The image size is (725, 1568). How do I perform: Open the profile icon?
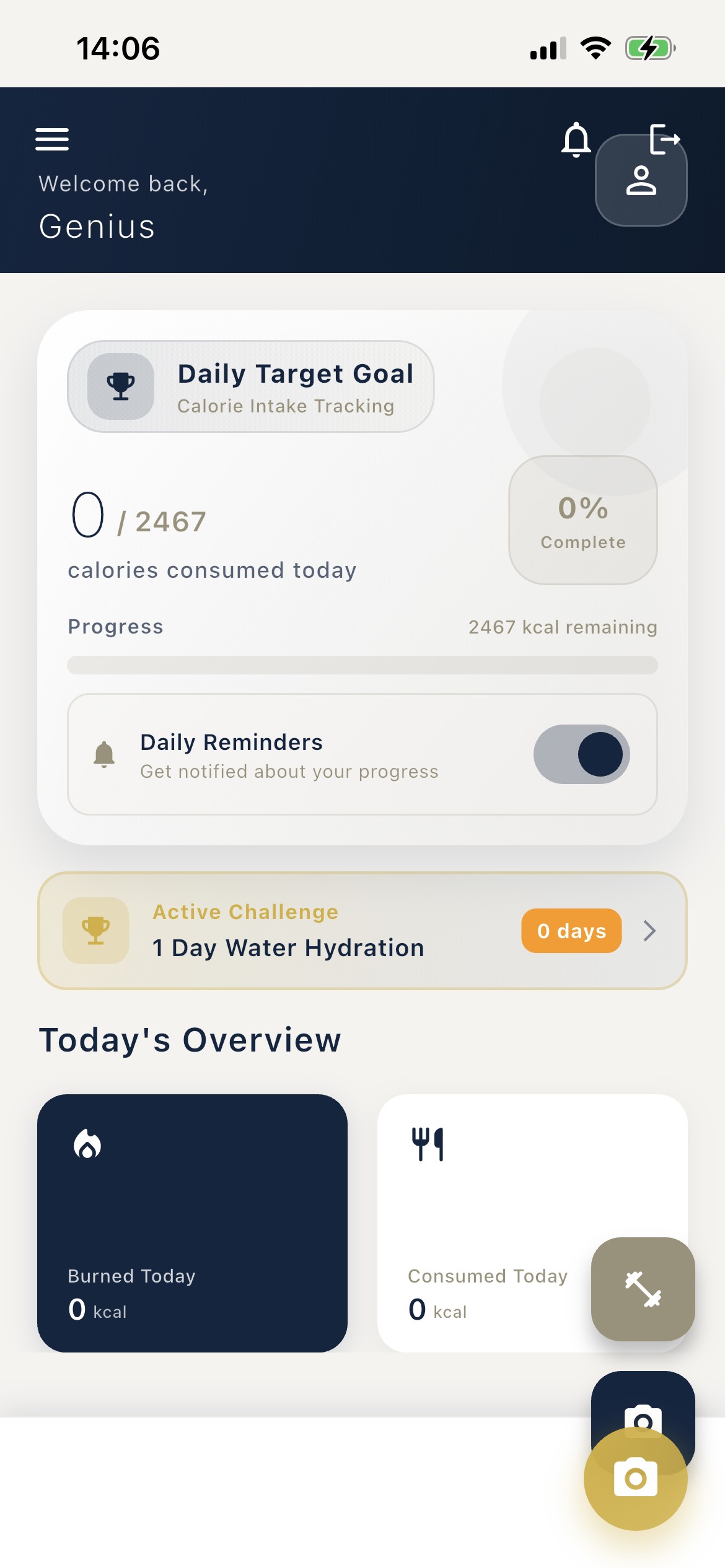641,180
